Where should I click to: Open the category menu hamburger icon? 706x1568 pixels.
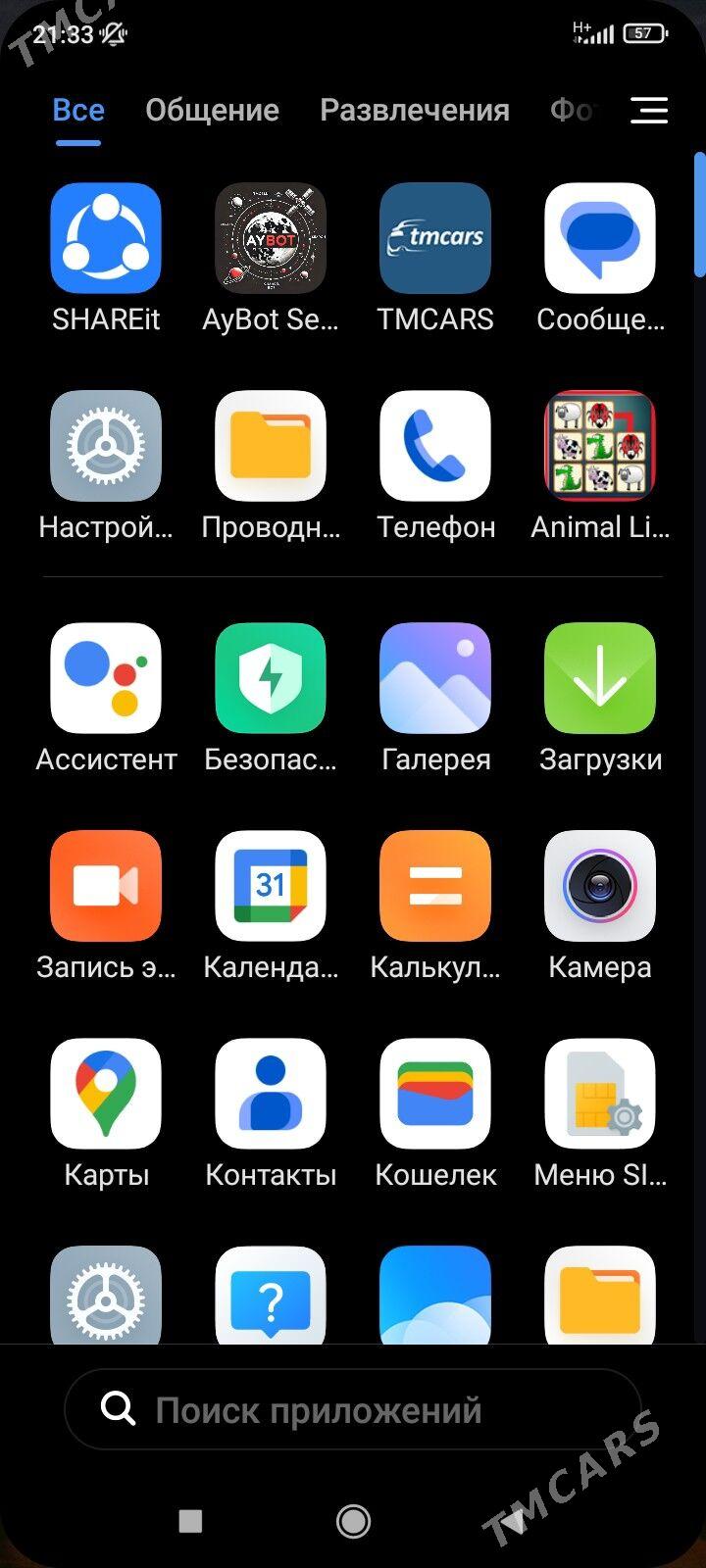[x=649, y=110]
